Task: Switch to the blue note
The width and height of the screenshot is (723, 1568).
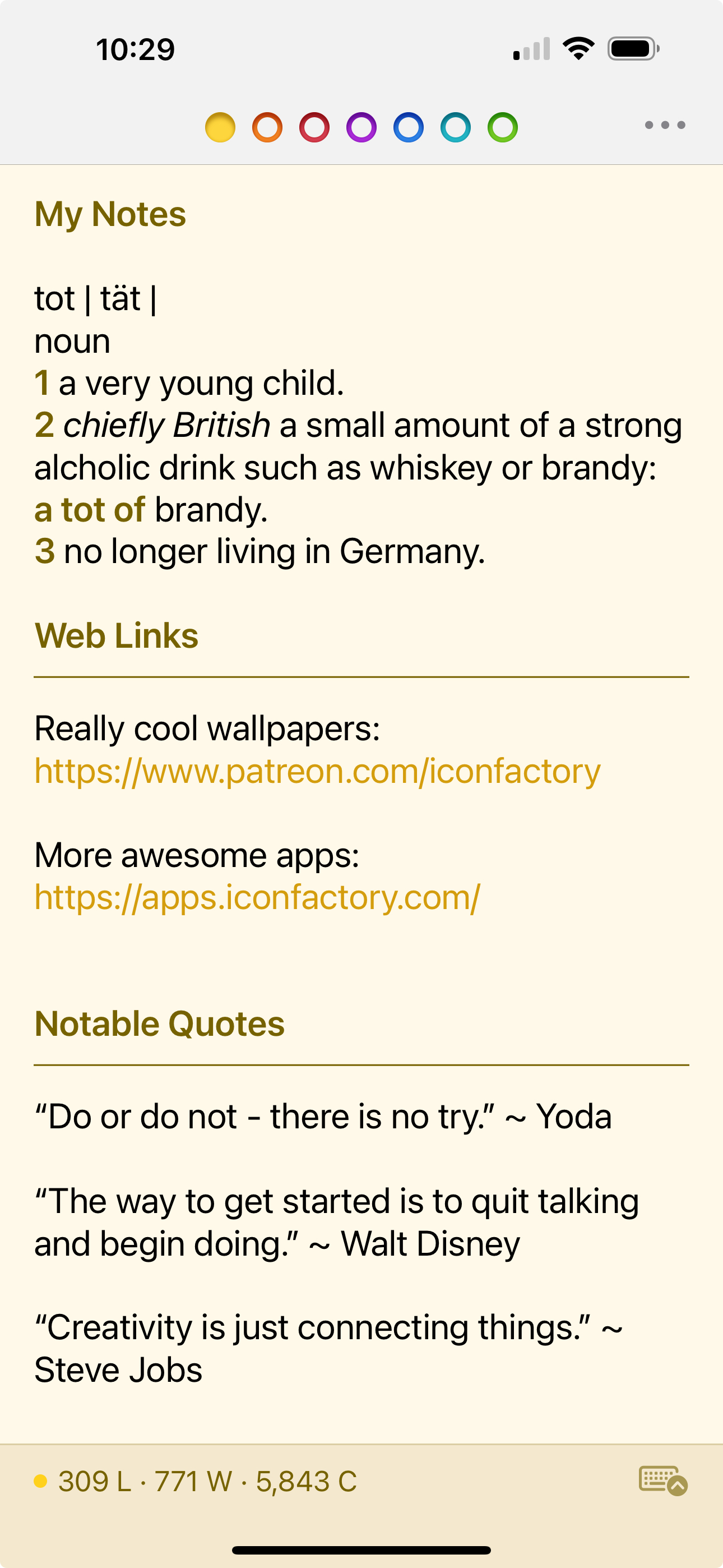Action: point(409,127)
